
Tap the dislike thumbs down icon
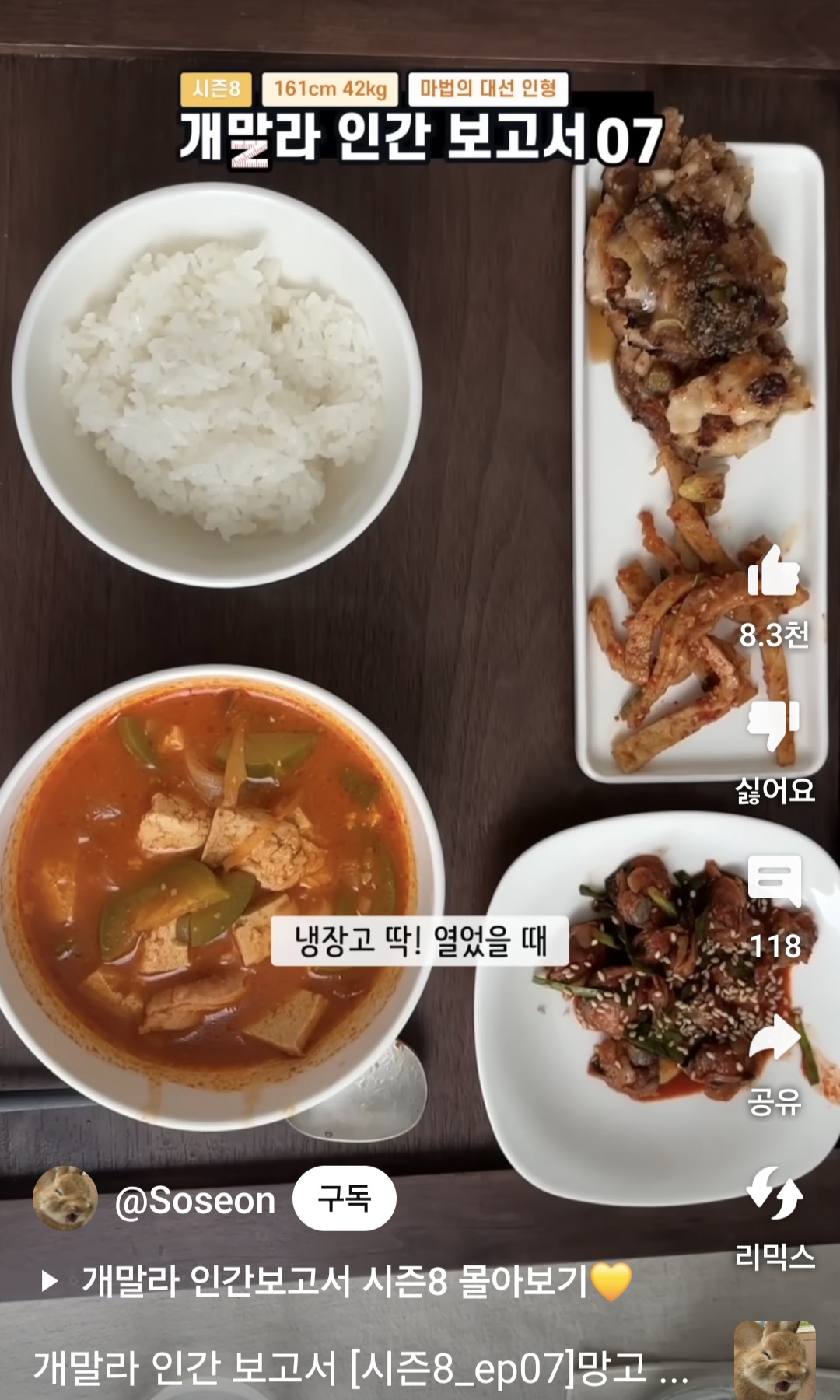[774, 725]
